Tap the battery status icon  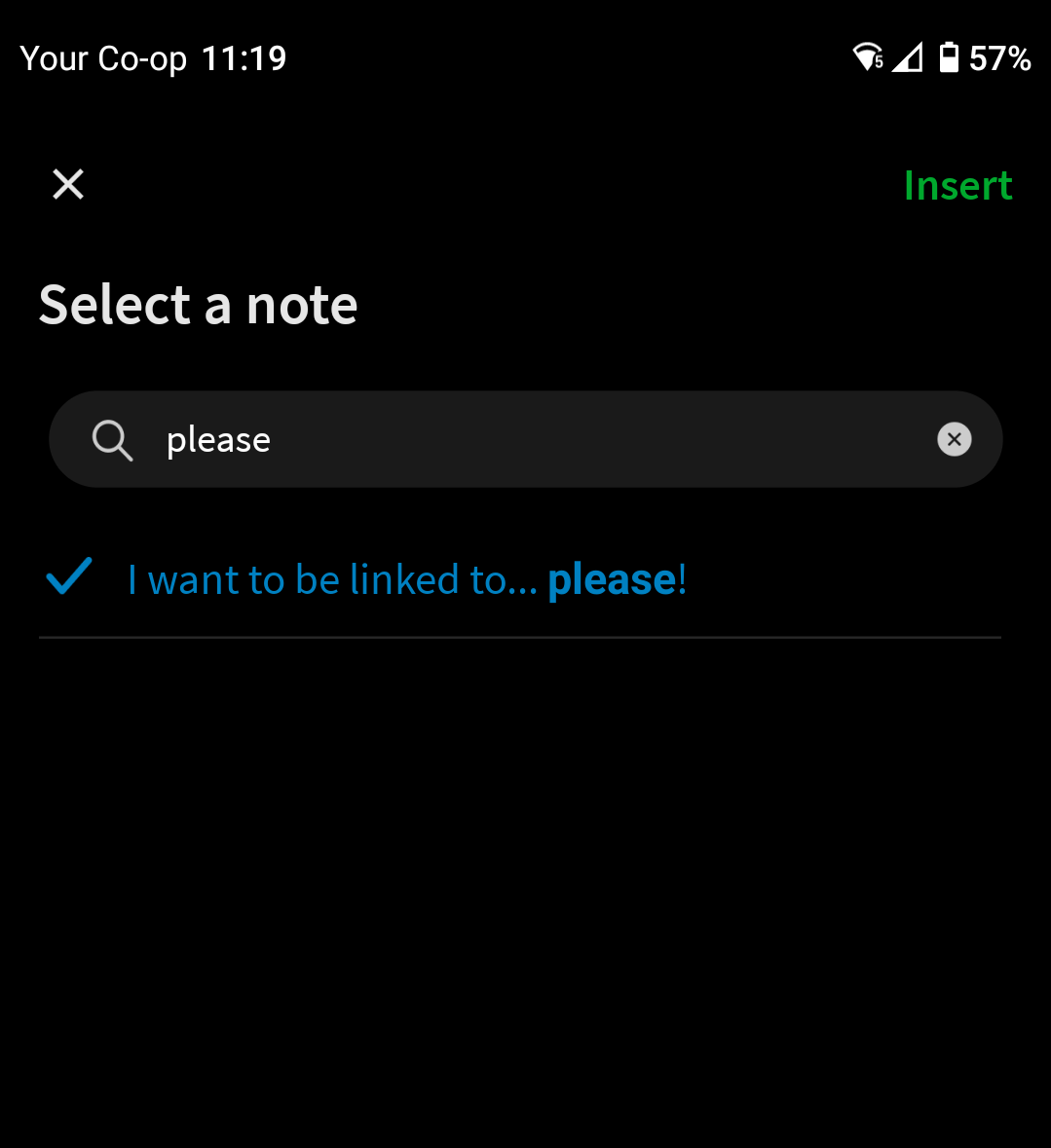[948, 57]
